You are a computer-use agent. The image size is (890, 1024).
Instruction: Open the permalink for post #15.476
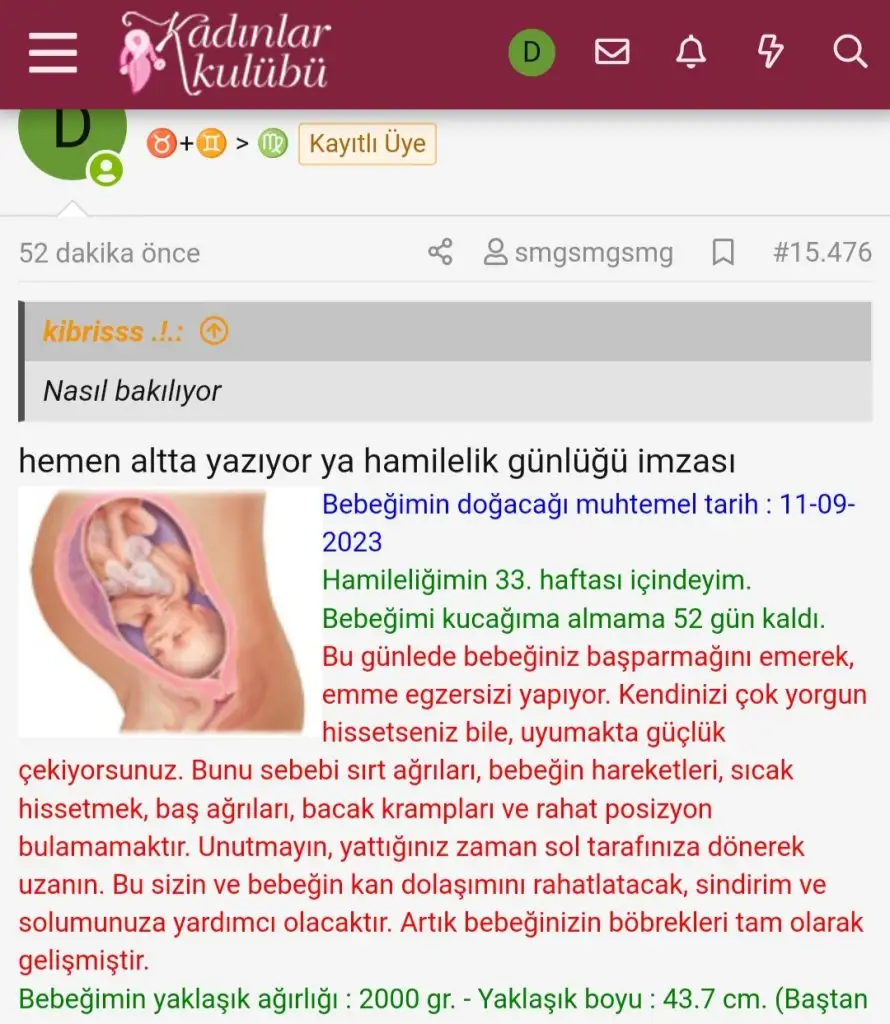821,252
